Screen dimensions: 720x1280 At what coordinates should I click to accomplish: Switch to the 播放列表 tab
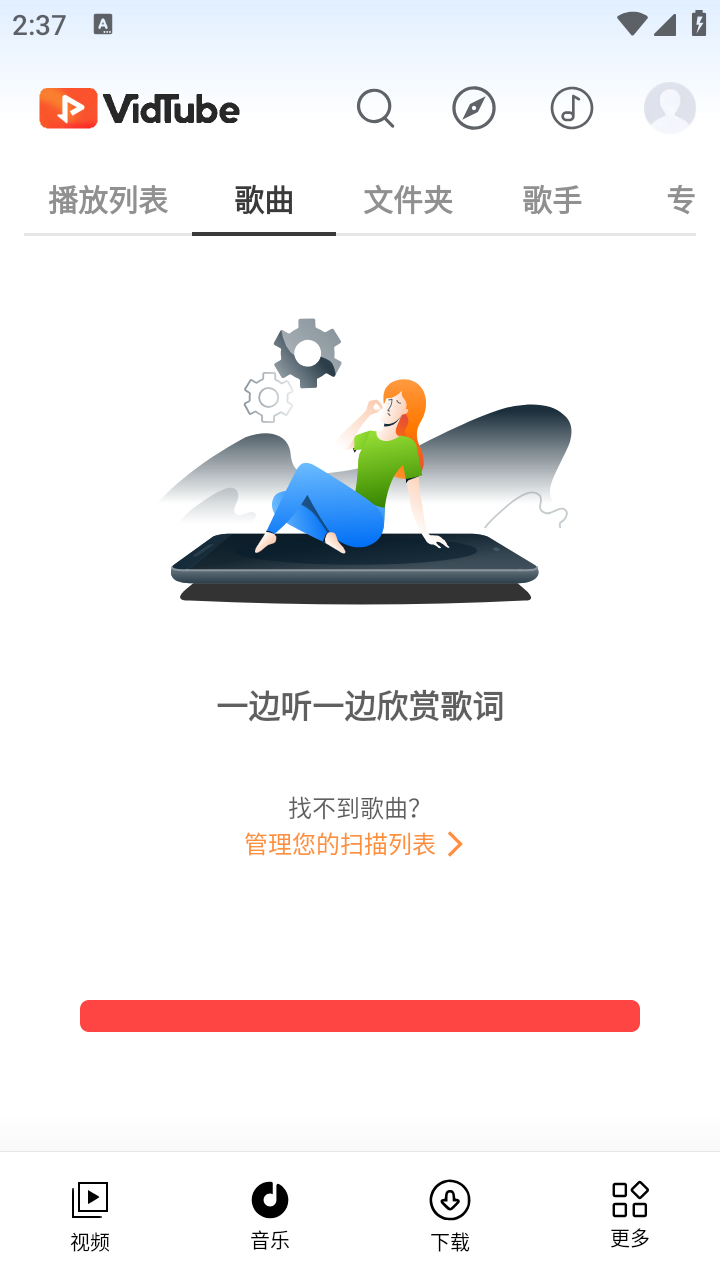pyautogui.click(x=107, y=200)
